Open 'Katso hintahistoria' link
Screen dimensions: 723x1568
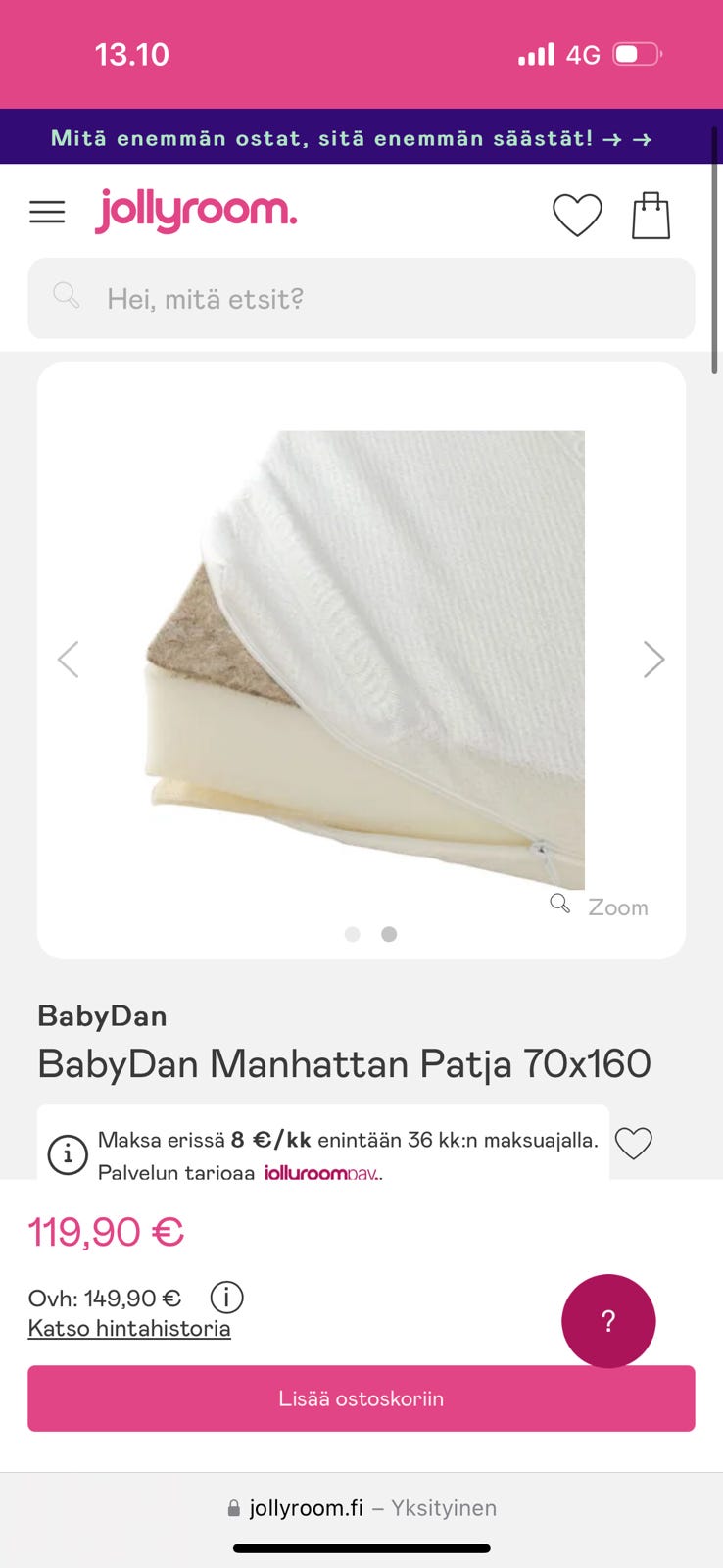coord(129,1329)
